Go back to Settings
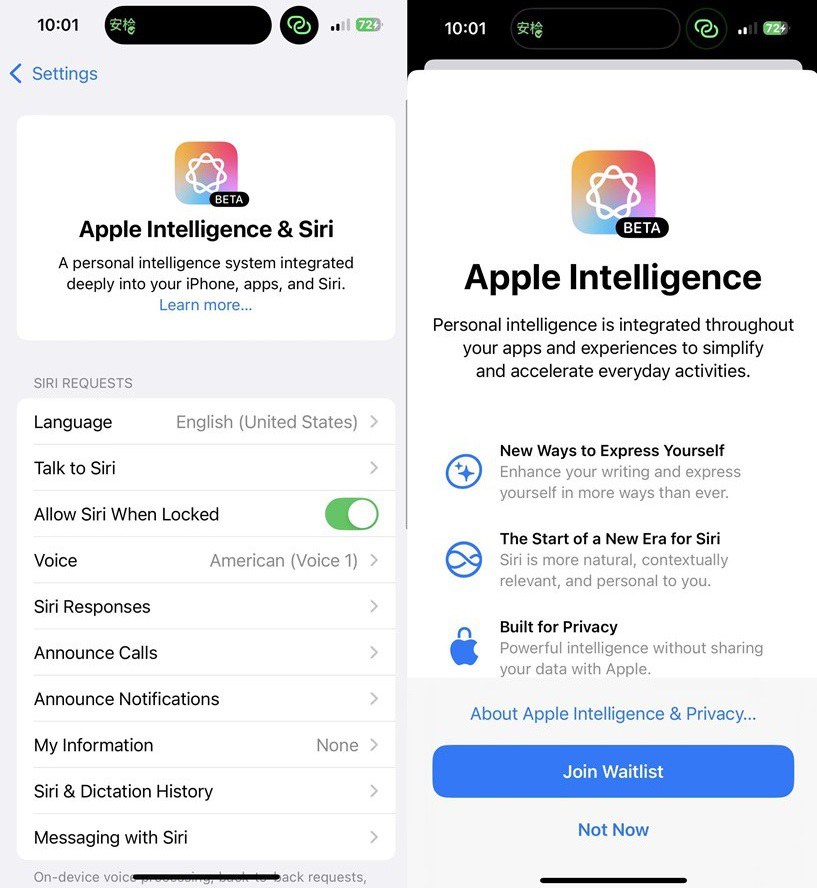The image size is (817, 888). (x=54, y=74)
